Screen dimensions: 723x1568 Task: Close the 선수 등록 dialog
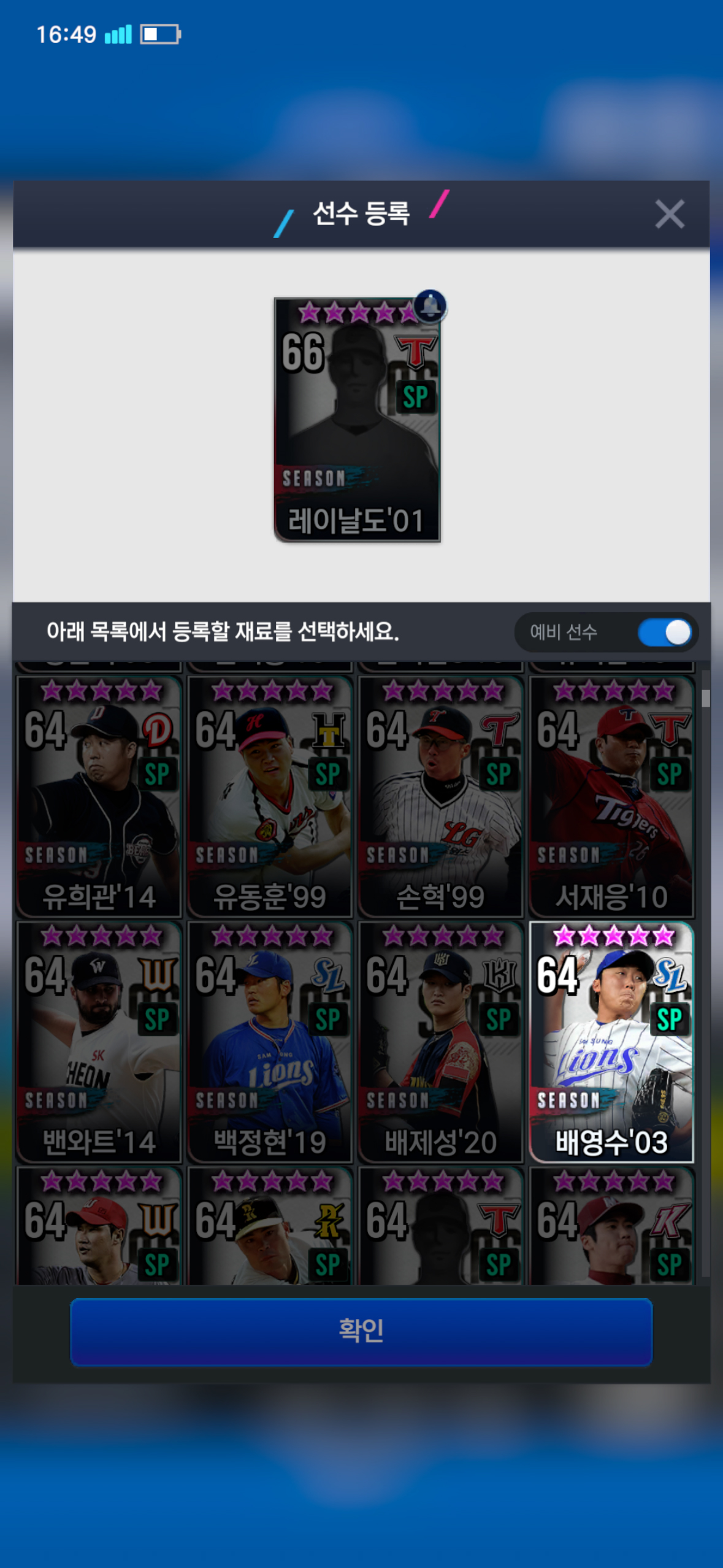pyautogui.click(x=669, y=214)
